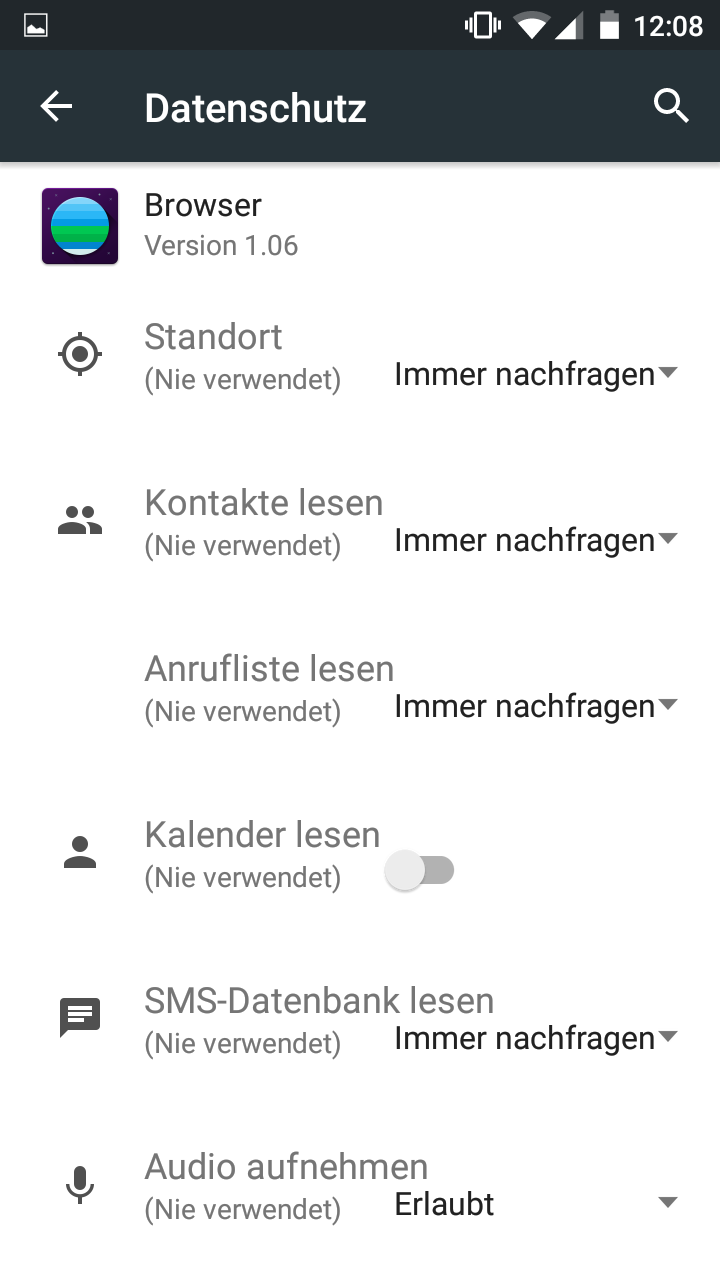Image resolution: width=720 pixels, height=1280 pixels.
Task: Open search in the Datenschutz toolbar
Action: 671,106
